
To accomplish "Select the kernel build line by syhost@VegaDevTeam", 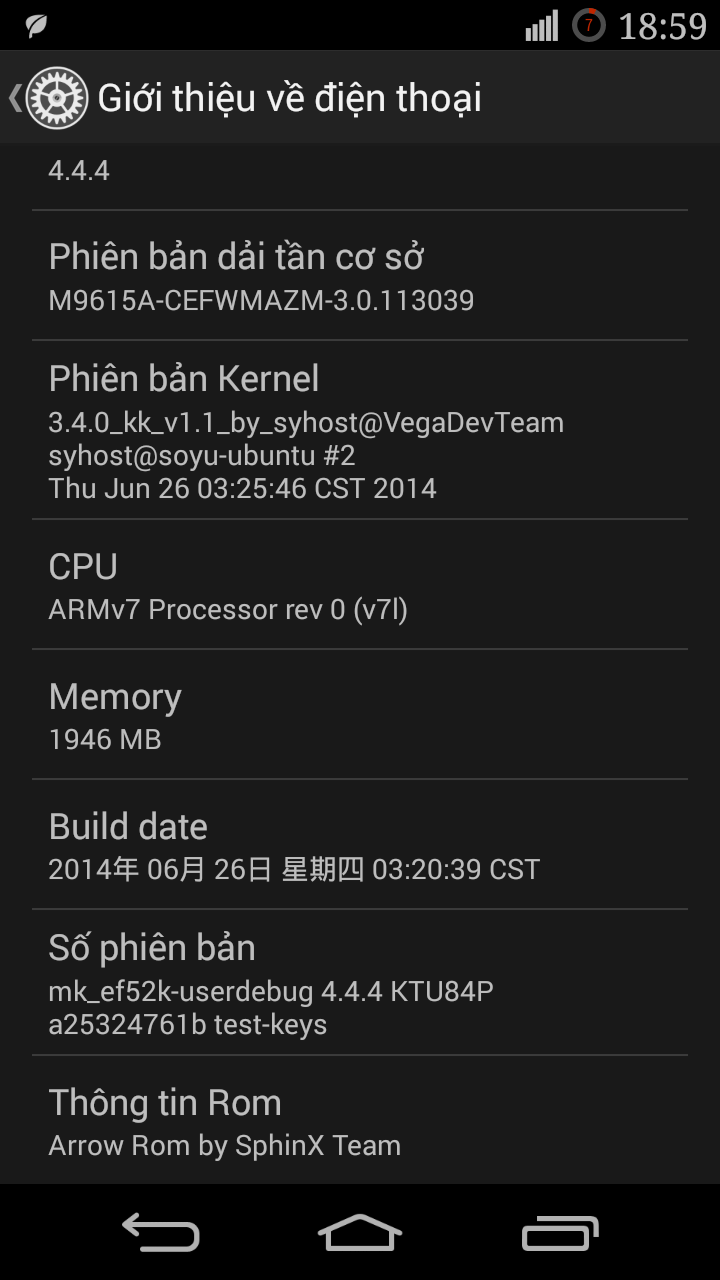I will coord(307,422).
